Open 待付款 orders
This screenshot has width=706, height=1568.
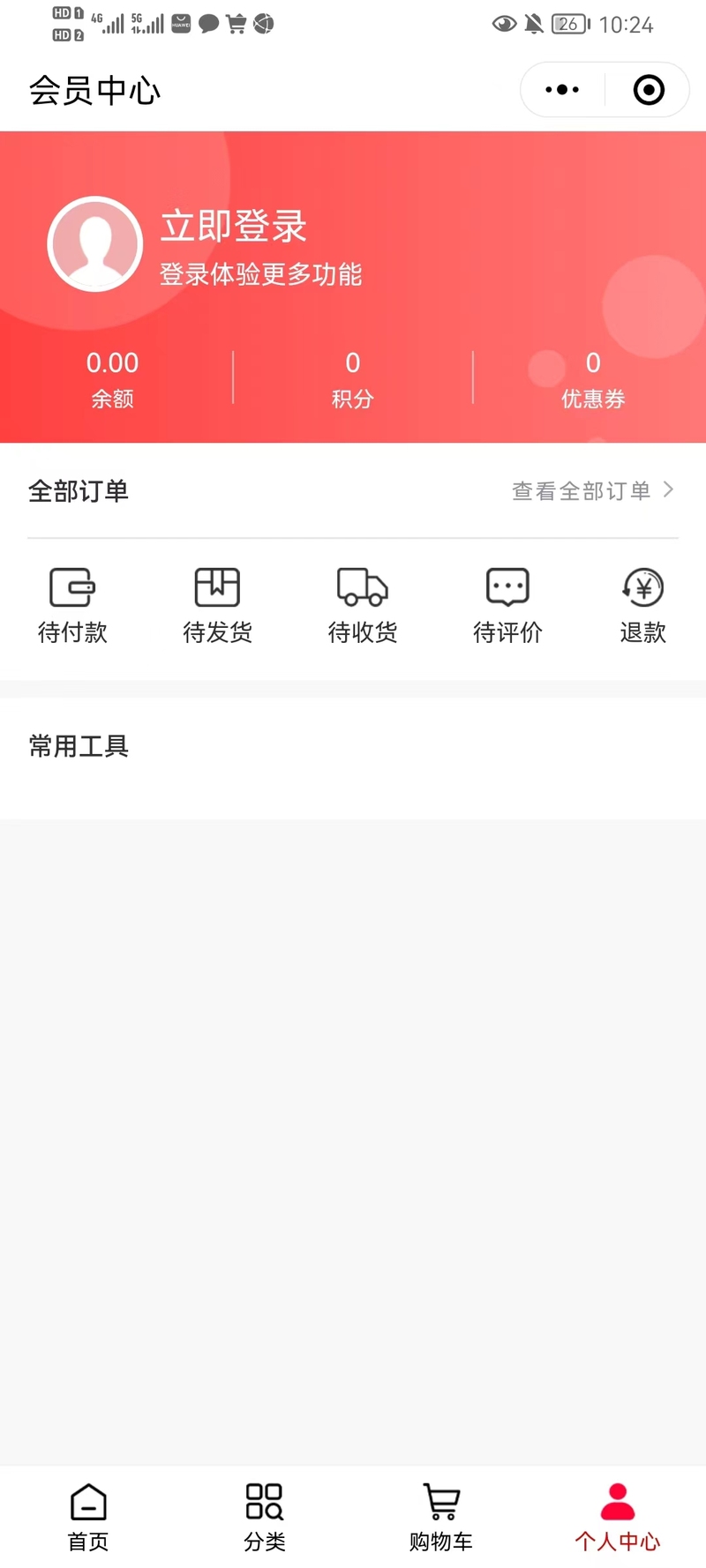pos(72,606)
